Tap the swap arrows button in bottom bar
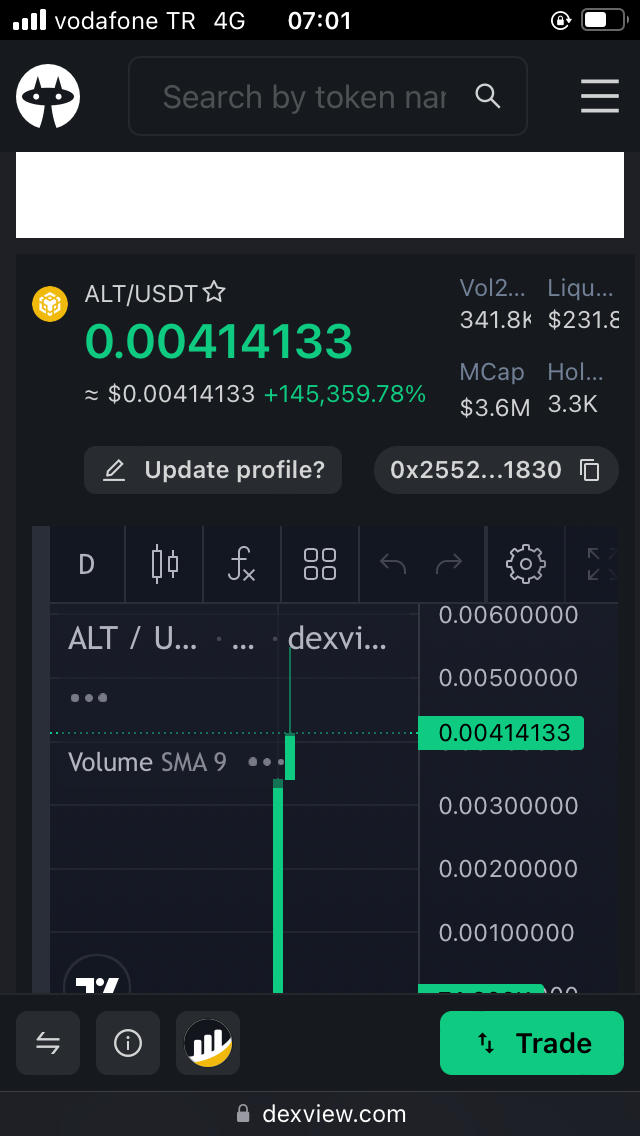 (x=48, y=1043)
